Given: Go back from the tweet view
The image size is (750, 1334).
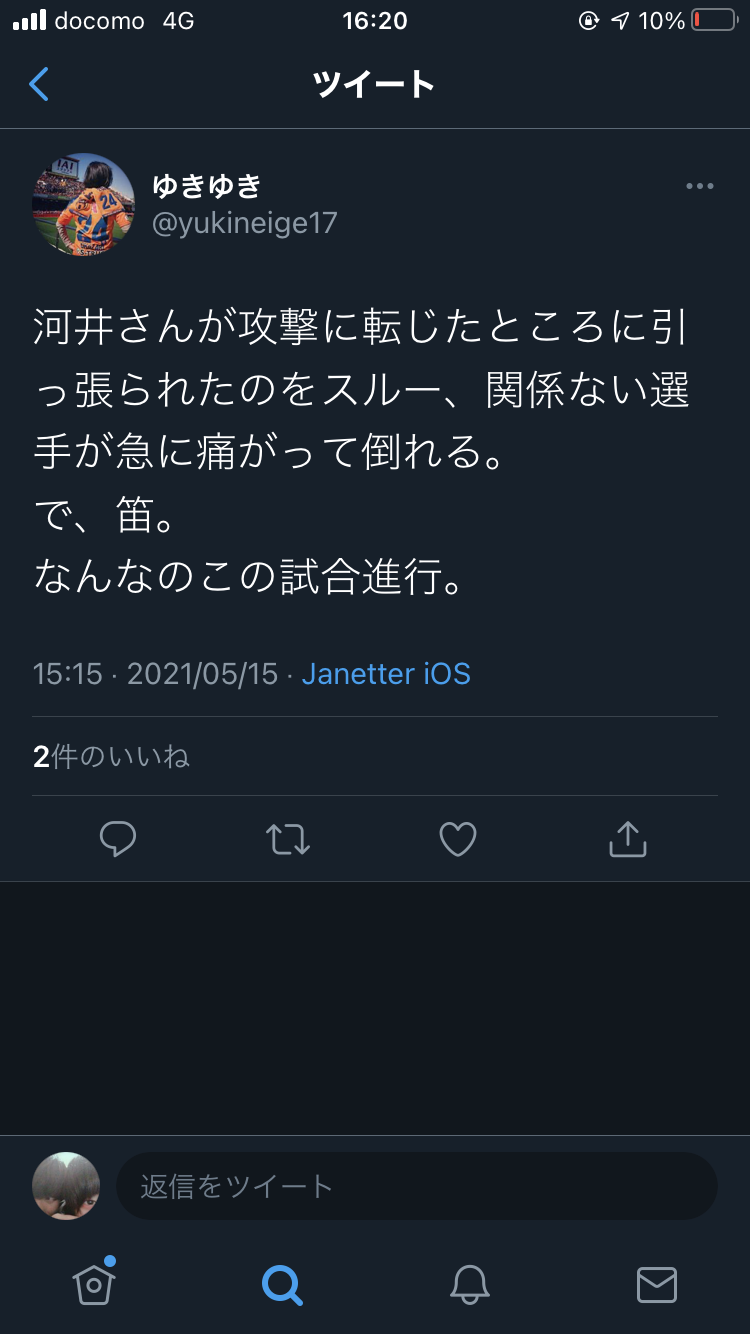Looking at the screenshot, I should pos(39,84).
